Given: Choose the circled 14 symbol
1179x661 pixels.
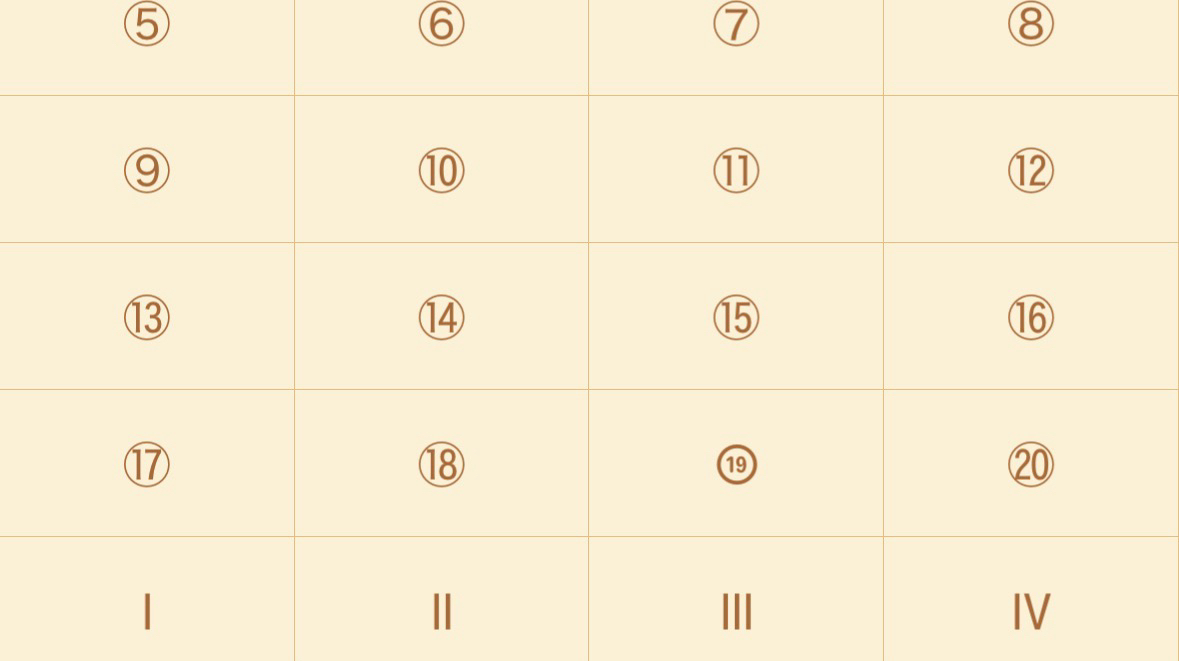Looking at the screenshot, I should tap(441, 317).
